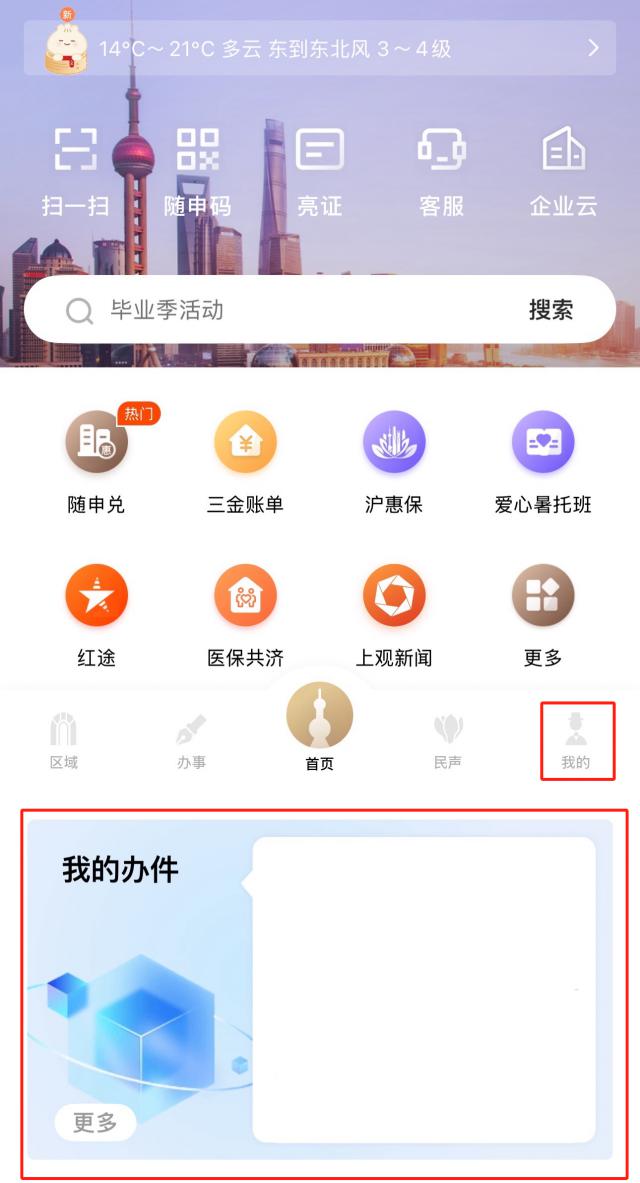
Task: Open the weather forecast banner
Action: (320, 48)
